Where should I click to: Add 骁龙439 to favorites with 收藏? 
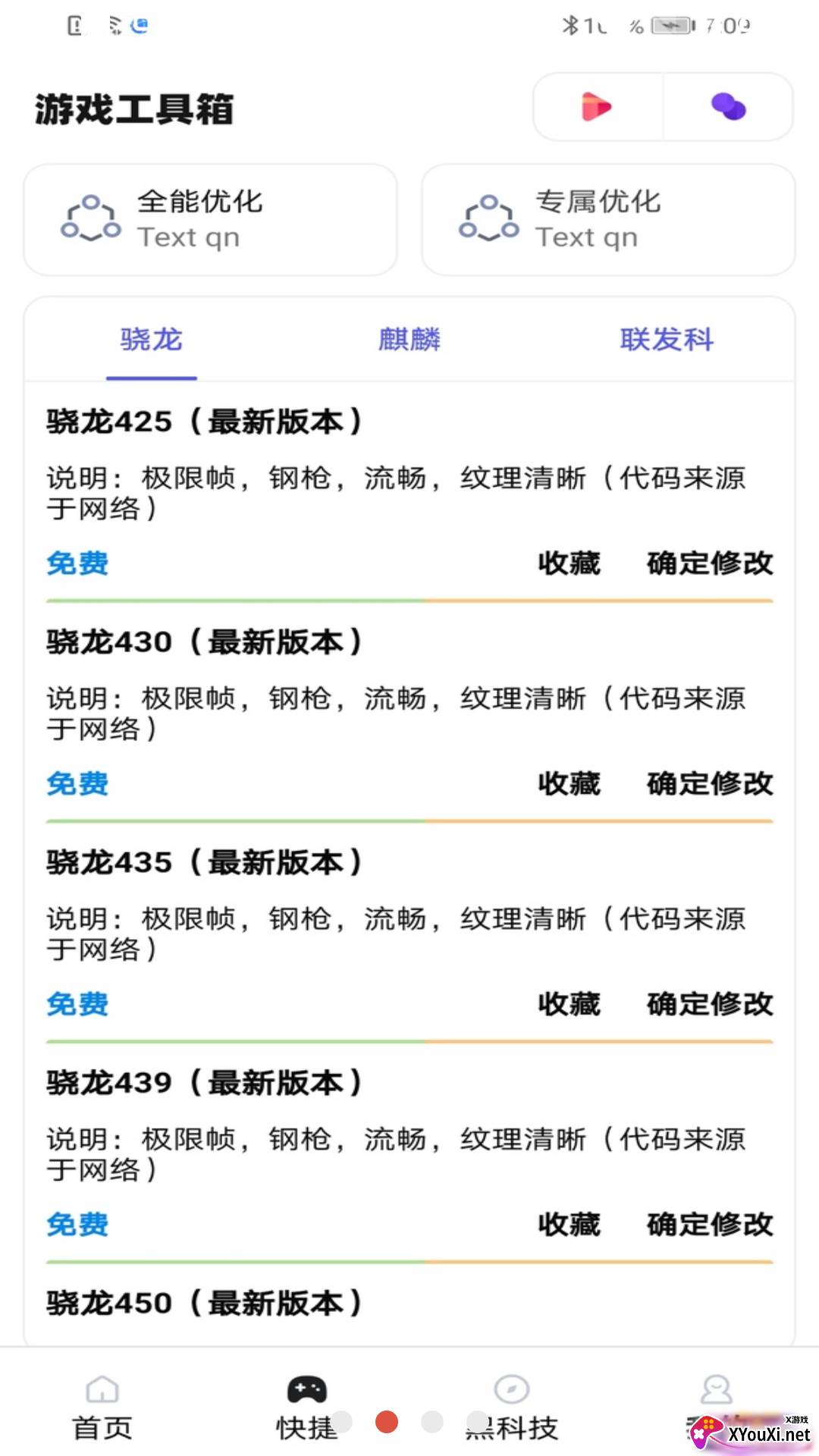click(x=569, y=1224)
